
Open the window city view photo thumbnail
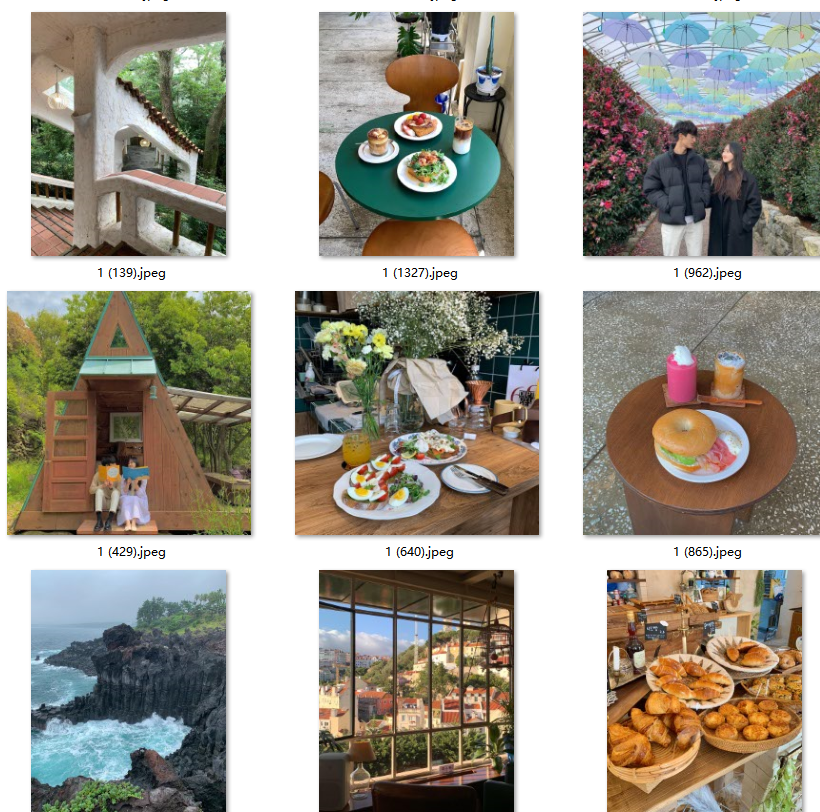(x=416, y=690)
